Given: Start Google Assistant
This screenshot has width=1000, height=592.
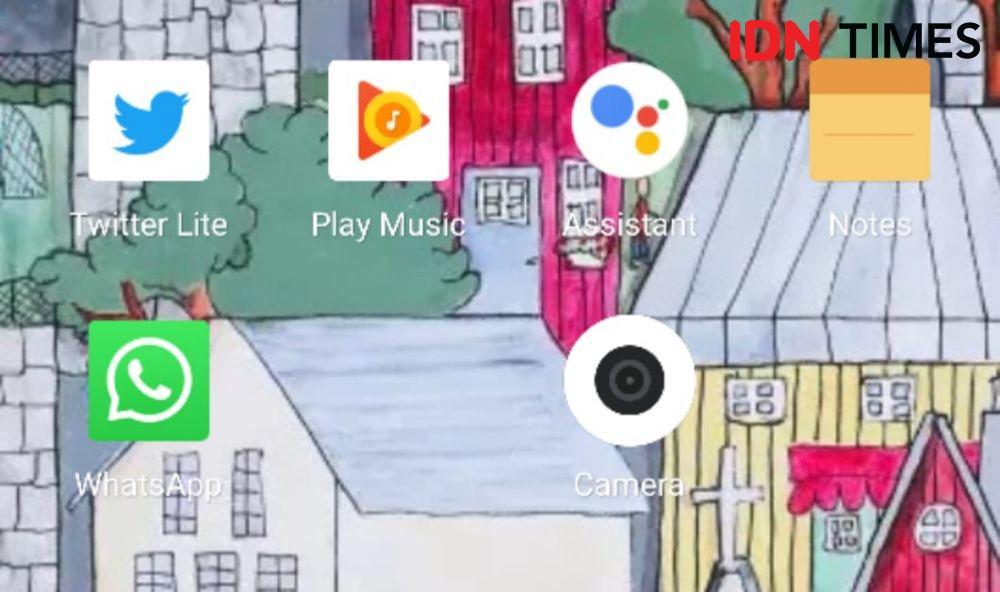Looking at the screenshot, I should coord(629,121).
